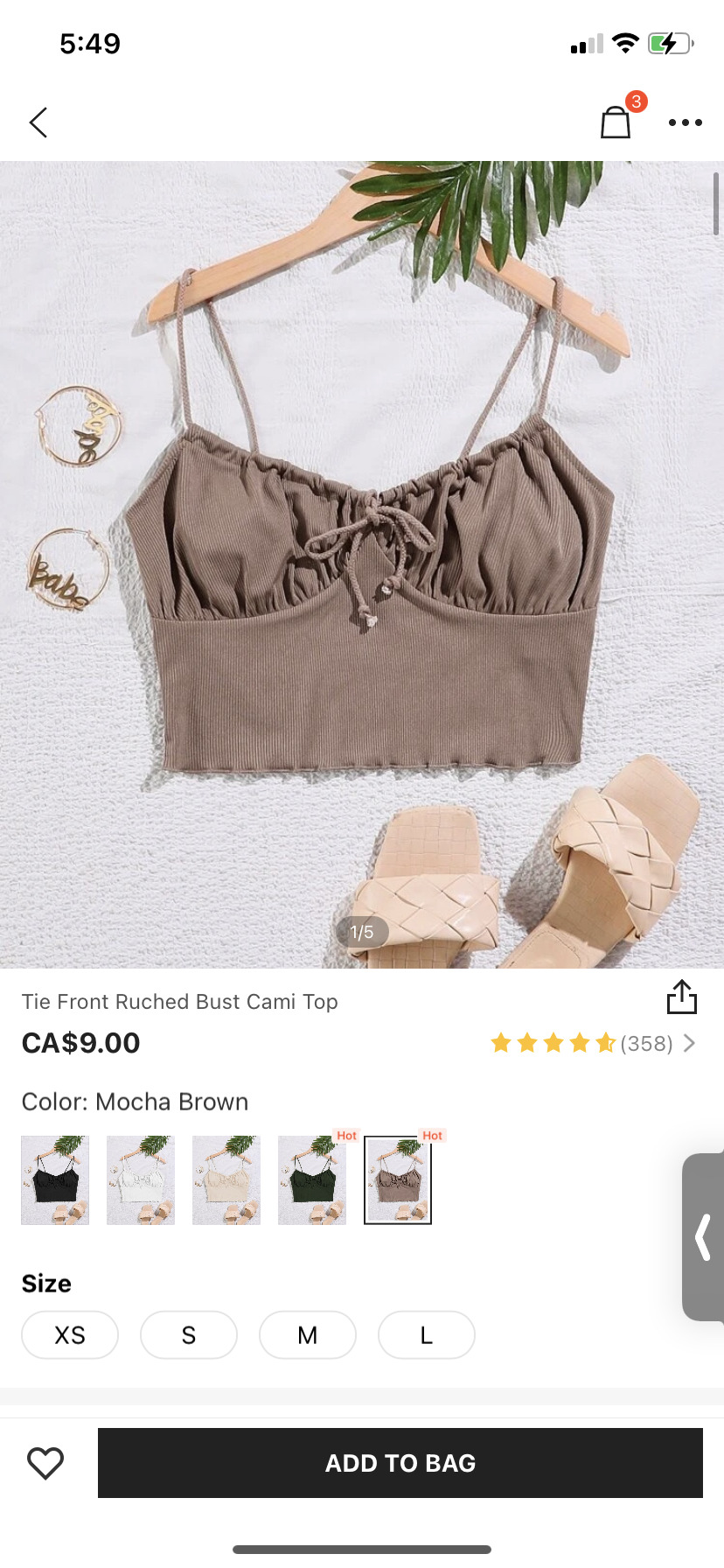Expand the gray side panel arrow
The width and height of the screenshot is (724, 1568).
tap(703, 1237)
